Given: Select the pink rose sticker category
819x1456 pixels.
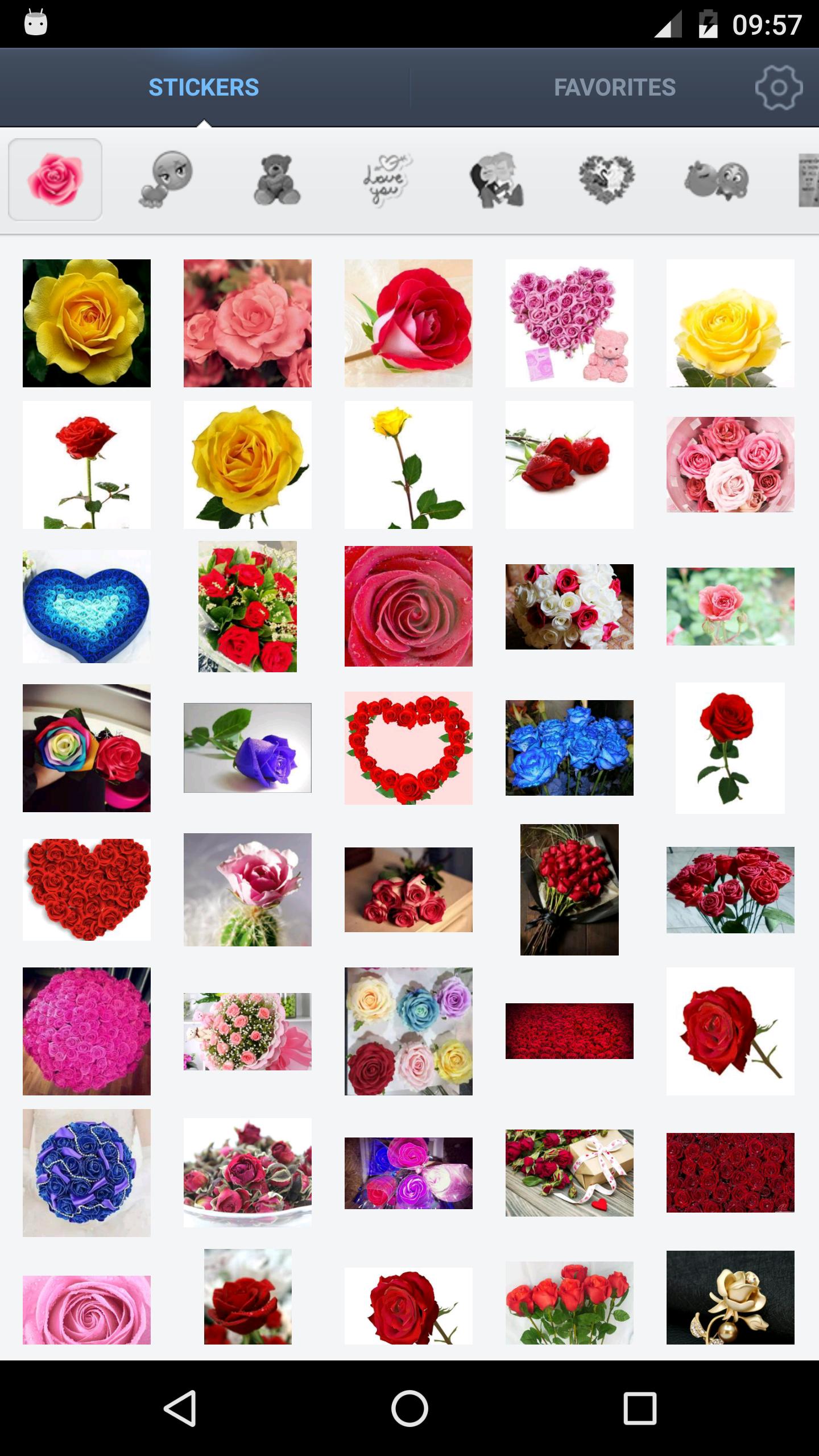Looking at the screenshot, I should pyautogui.click(x=55, y=180).
